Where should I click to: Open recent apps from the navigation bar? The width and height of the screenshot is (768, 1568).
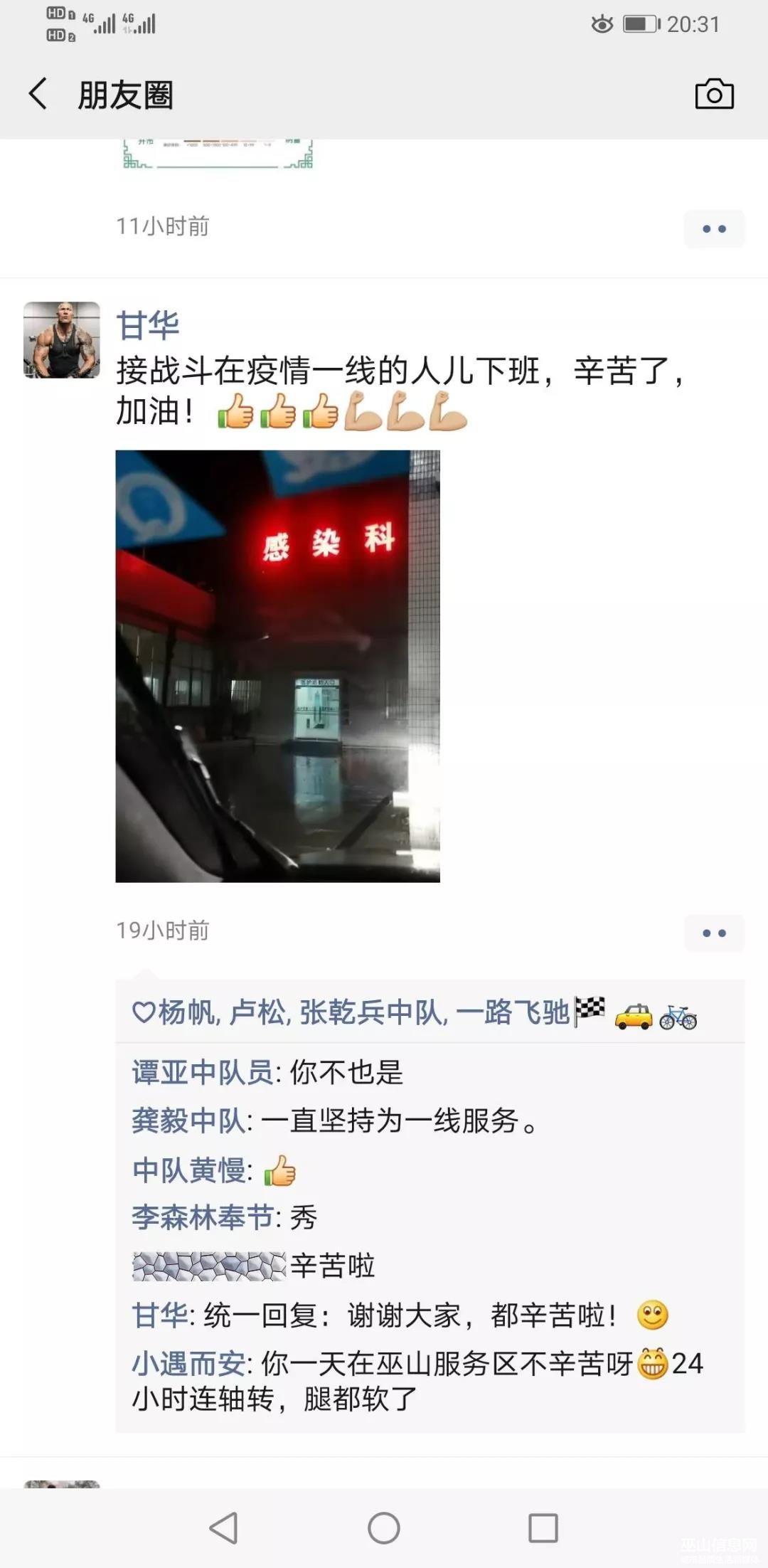(x=543, y=1527)
